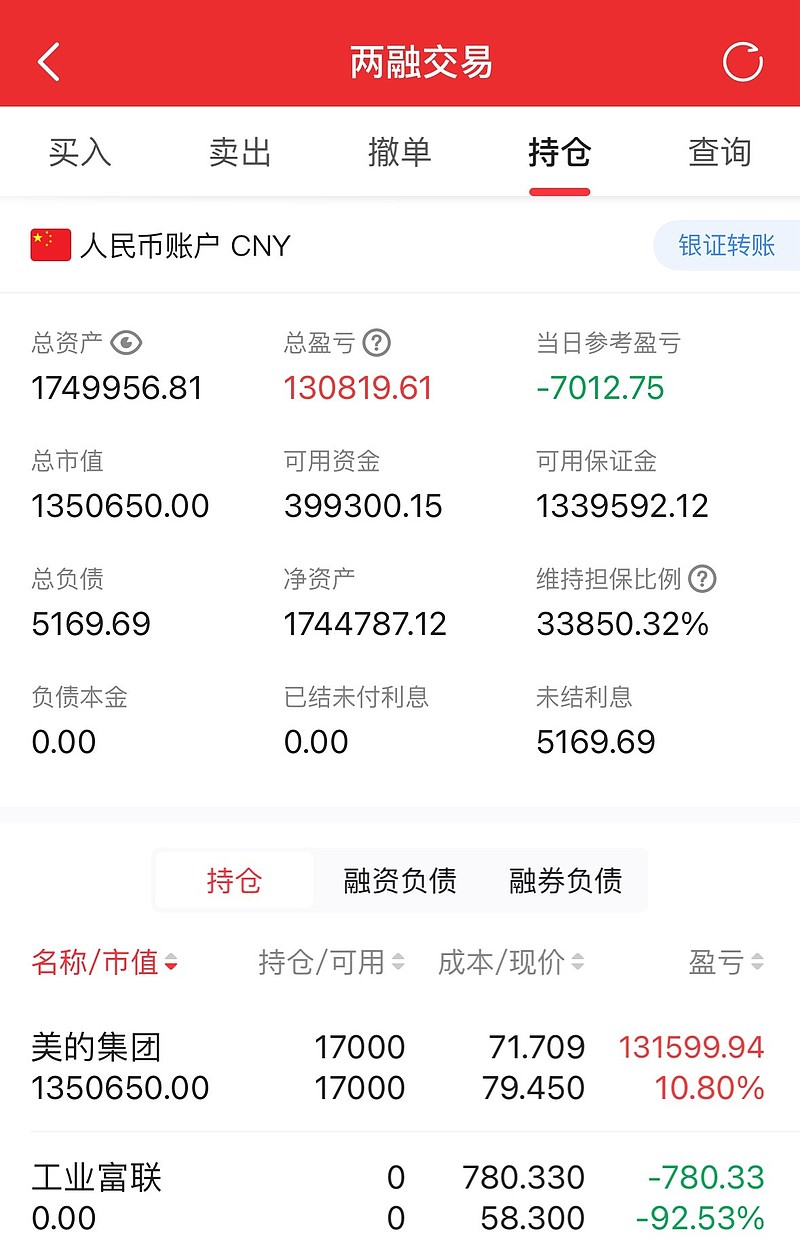Click the 持仓 sub-tab in holdings section
This screenshot has height=1253, width=800.
tap(234, 881)
